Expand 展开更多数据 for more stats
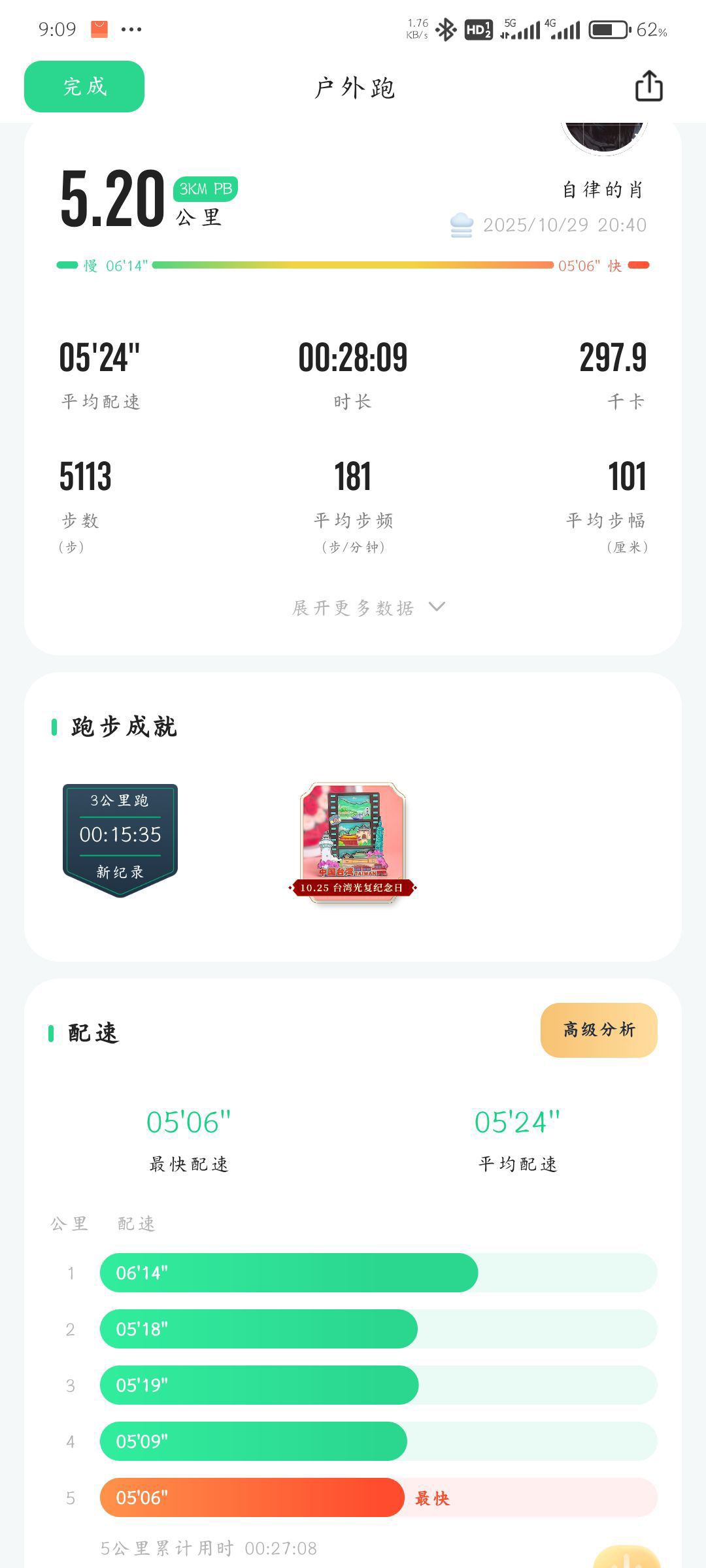The height and width of the screenshot is (1568, 706). tap(368, 608)
